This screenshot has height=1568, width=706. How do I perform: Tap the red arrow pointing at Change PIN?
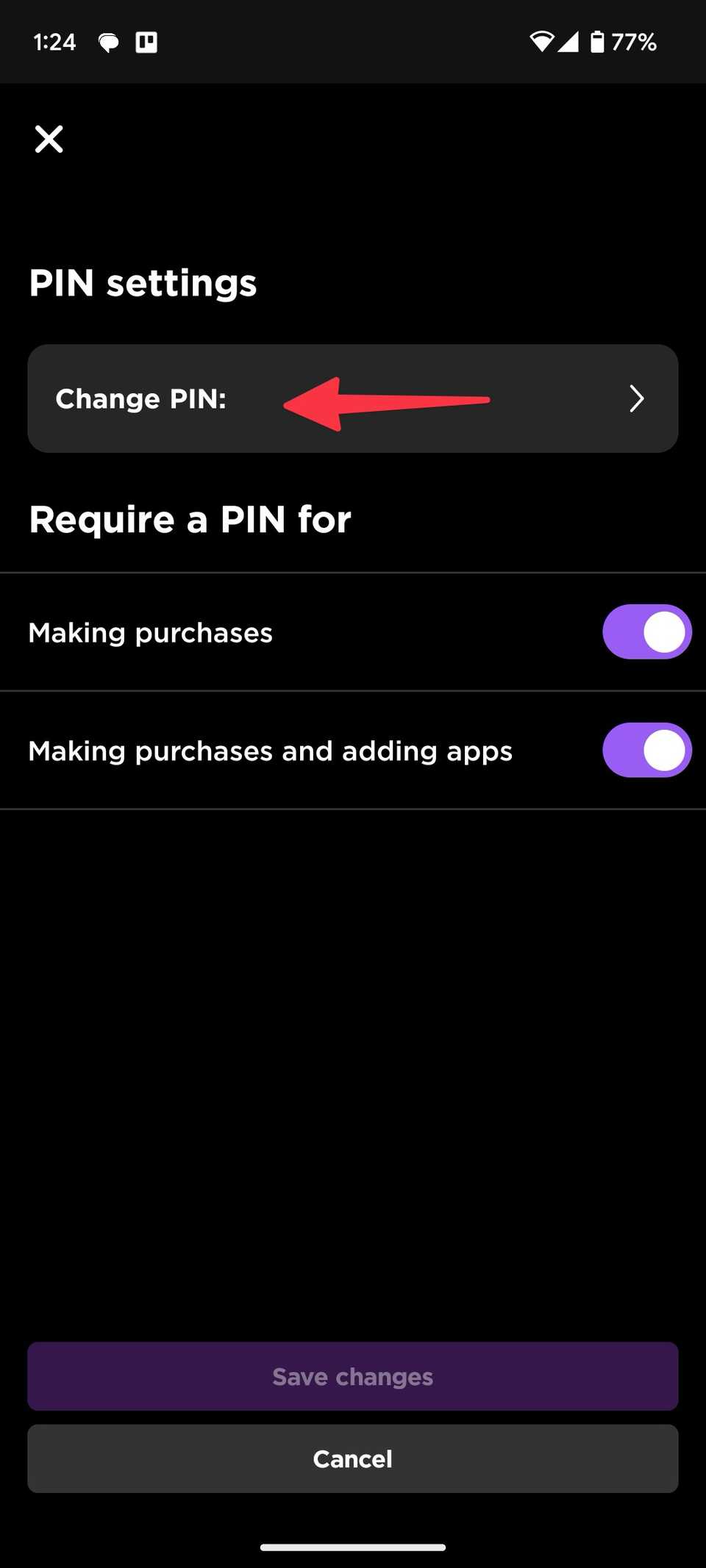click(386, 401)
